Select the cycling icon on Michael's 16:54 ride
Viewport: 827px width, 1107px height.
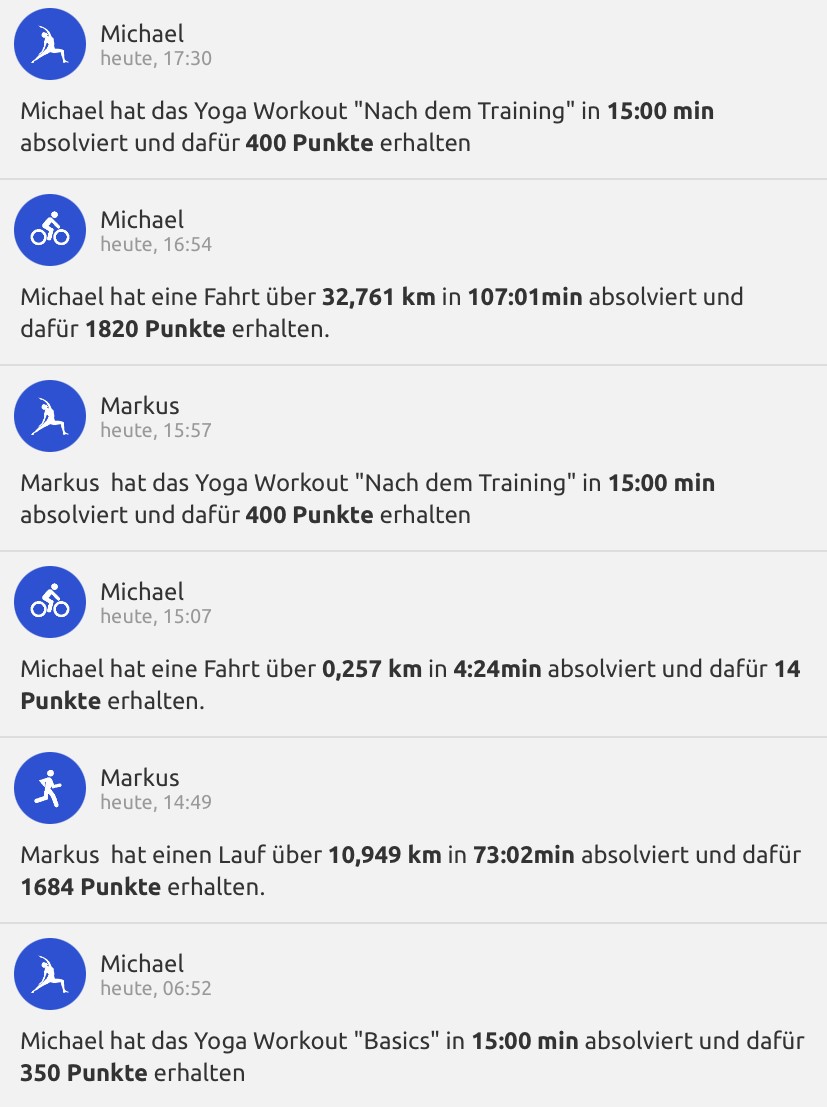point(49,230)
